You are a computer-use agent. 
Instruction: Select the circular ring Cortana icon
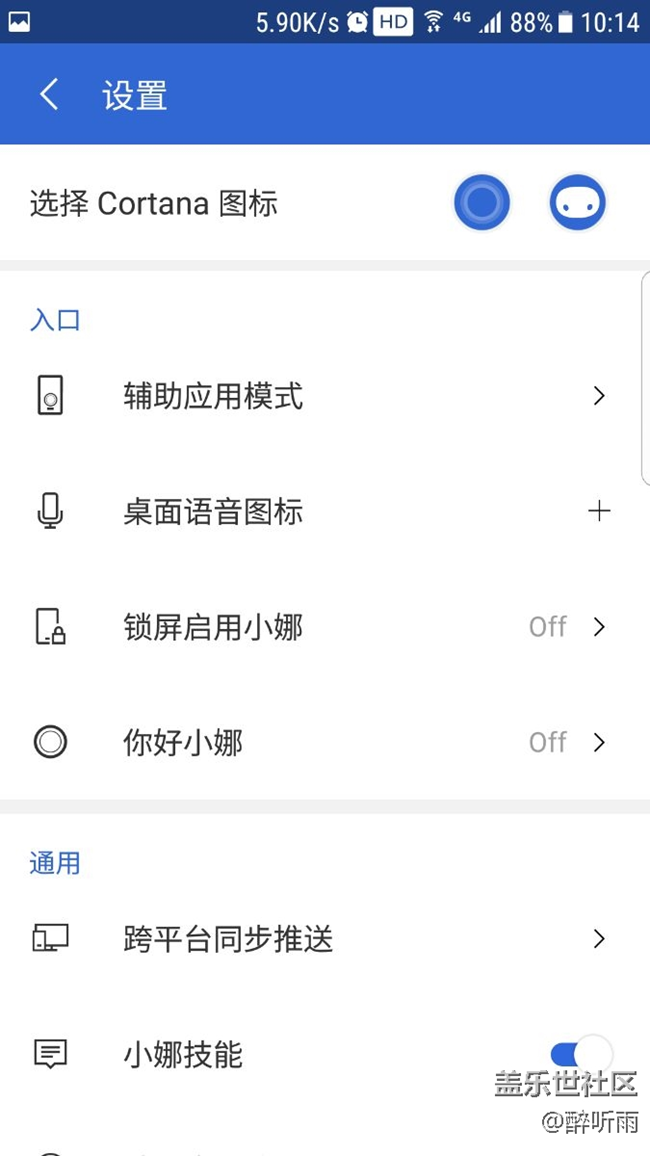[x=482, y=203]
